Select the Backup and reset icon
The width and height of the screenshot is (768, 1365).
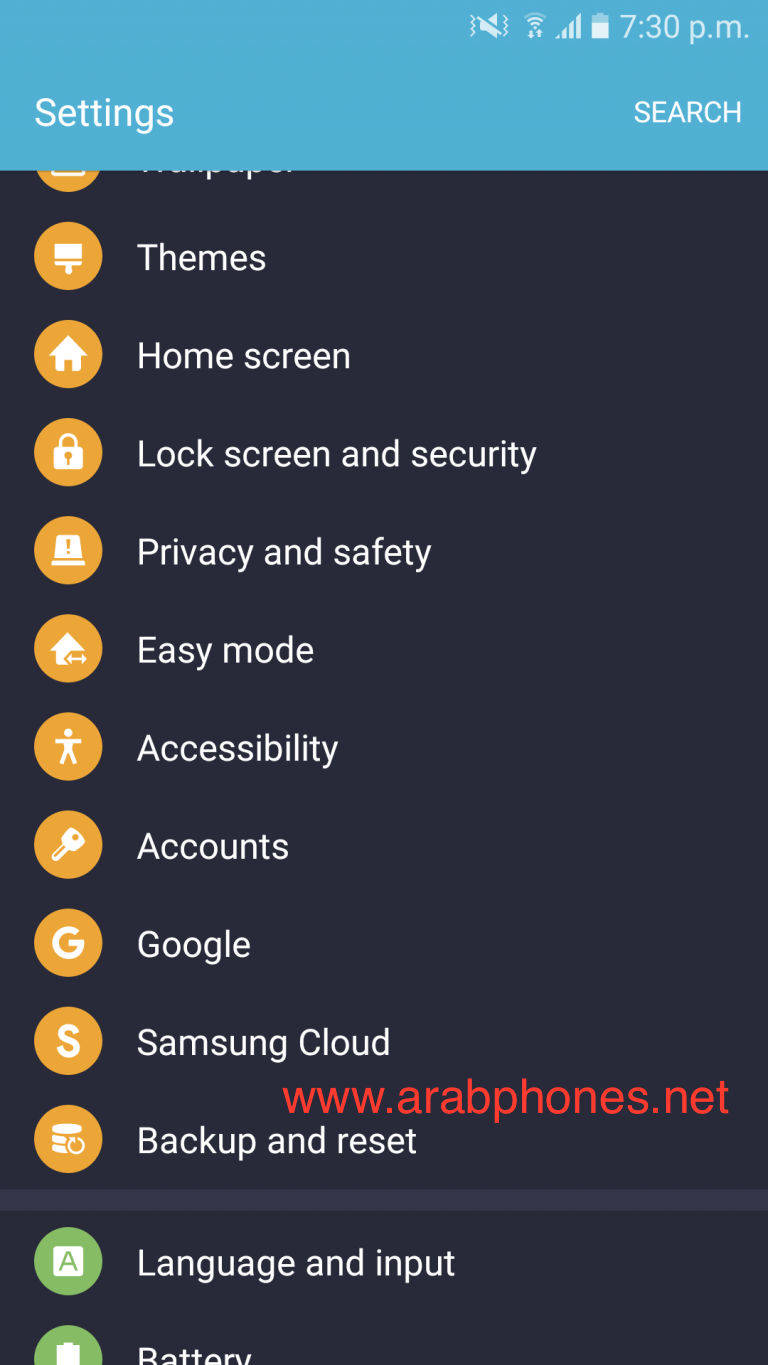(68, 1138)
